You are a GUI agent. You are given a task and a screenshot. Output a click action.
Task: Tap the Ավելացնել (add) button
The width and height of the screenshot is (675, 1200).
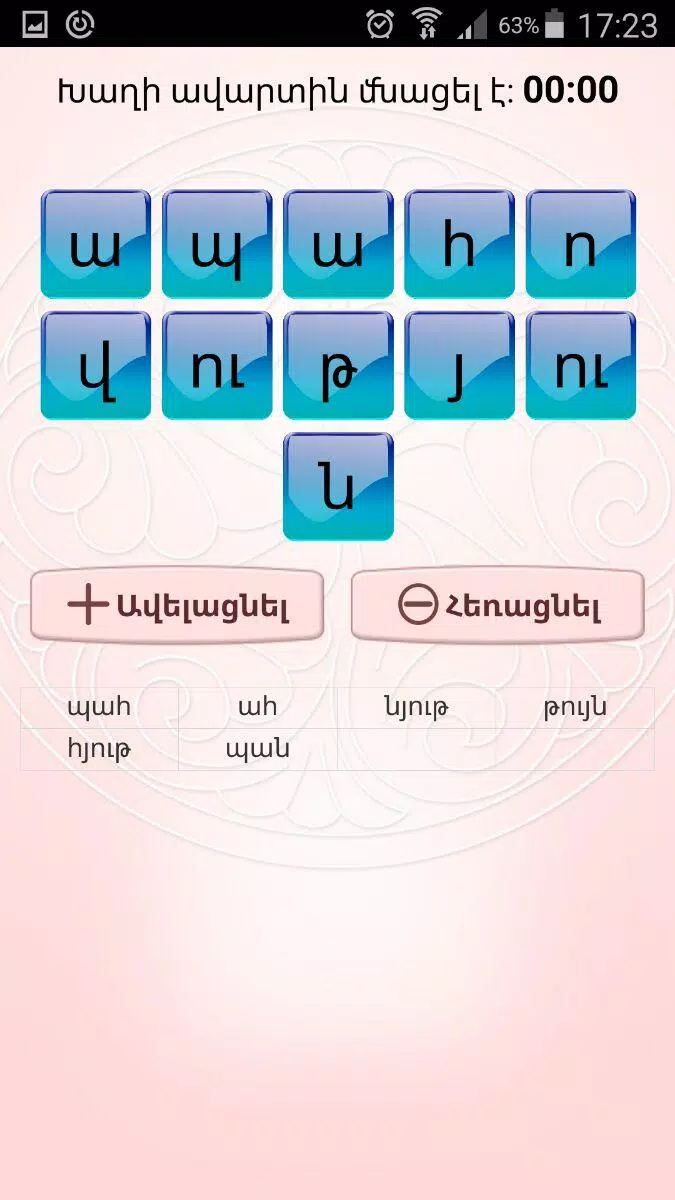[x=177, y=605]
